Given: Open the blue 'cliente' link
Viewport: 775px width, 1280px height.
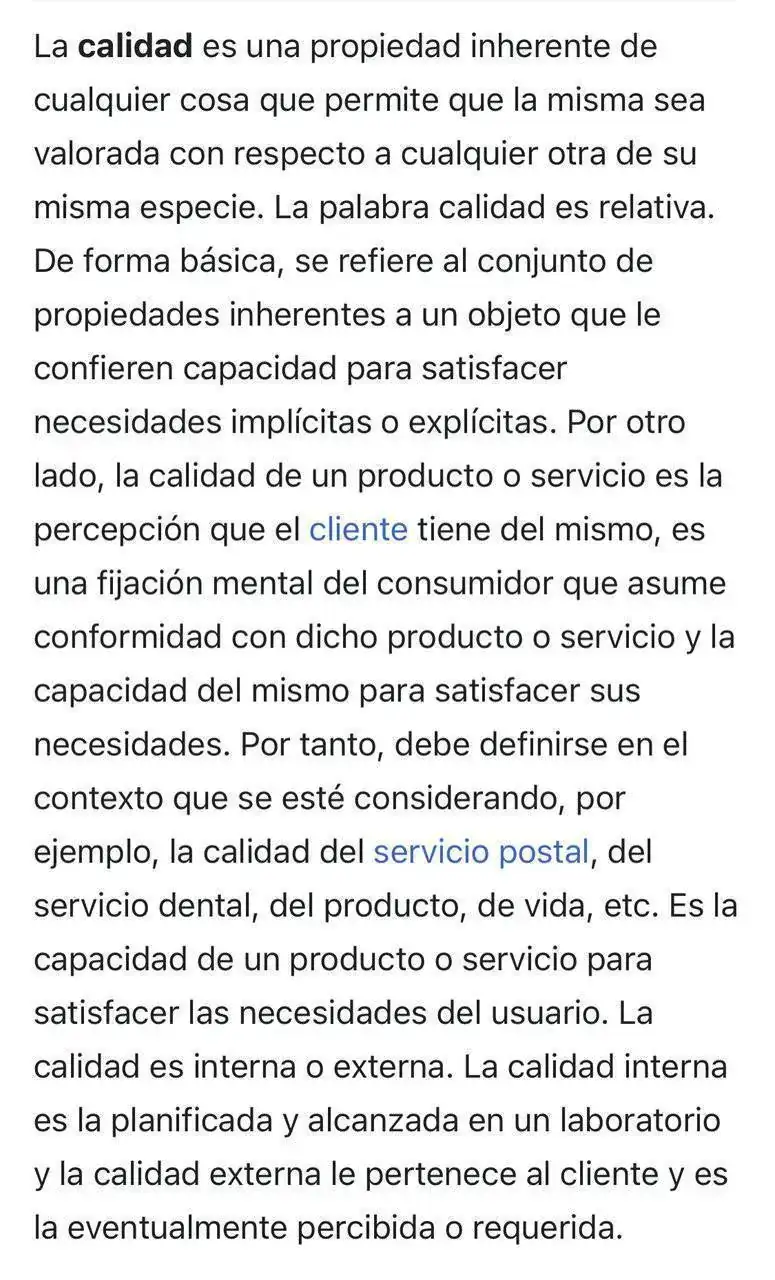Looking at the screenshot, I should coord(358,528).
